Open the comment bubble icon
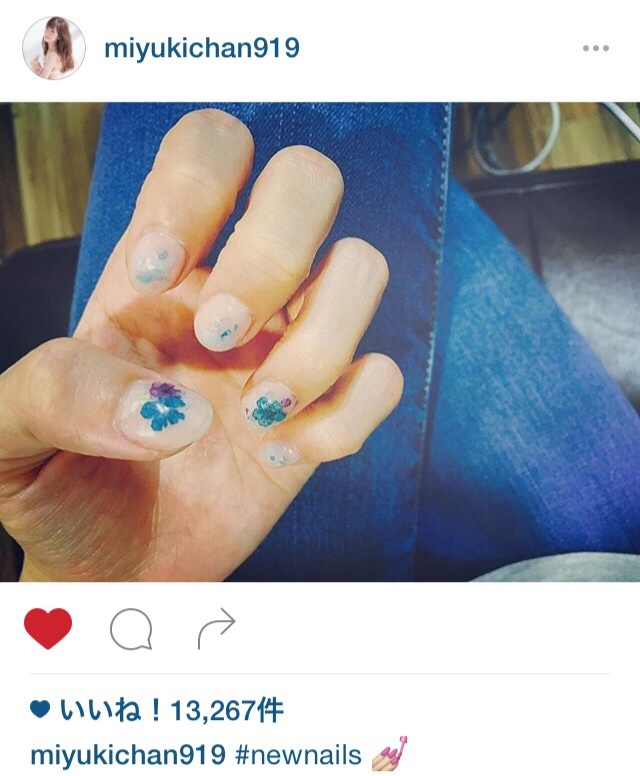Viewport: 640px width, 776px height. [131, 629]
